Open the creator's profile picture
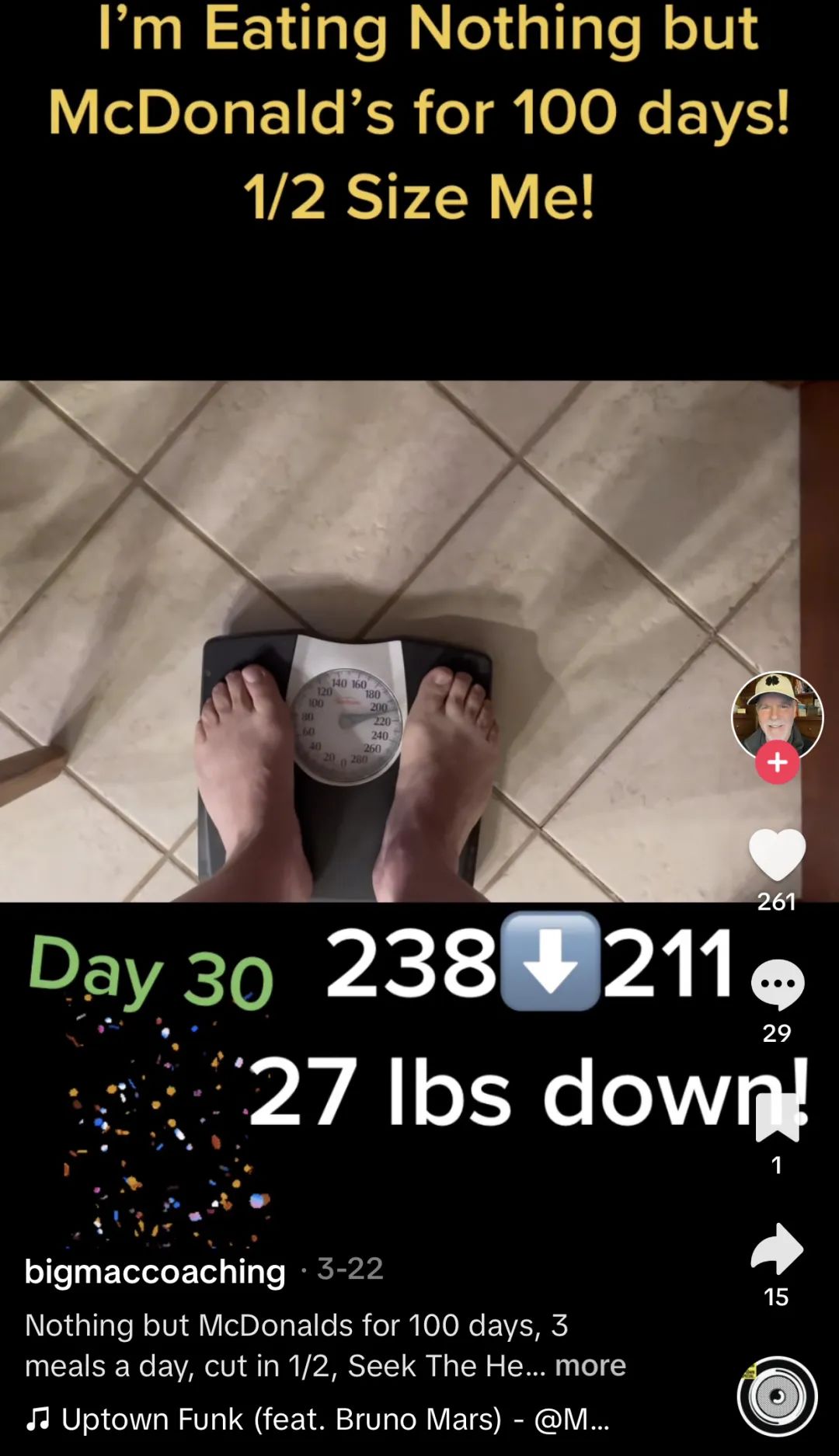839x1456 pixels. coord(777,713)
